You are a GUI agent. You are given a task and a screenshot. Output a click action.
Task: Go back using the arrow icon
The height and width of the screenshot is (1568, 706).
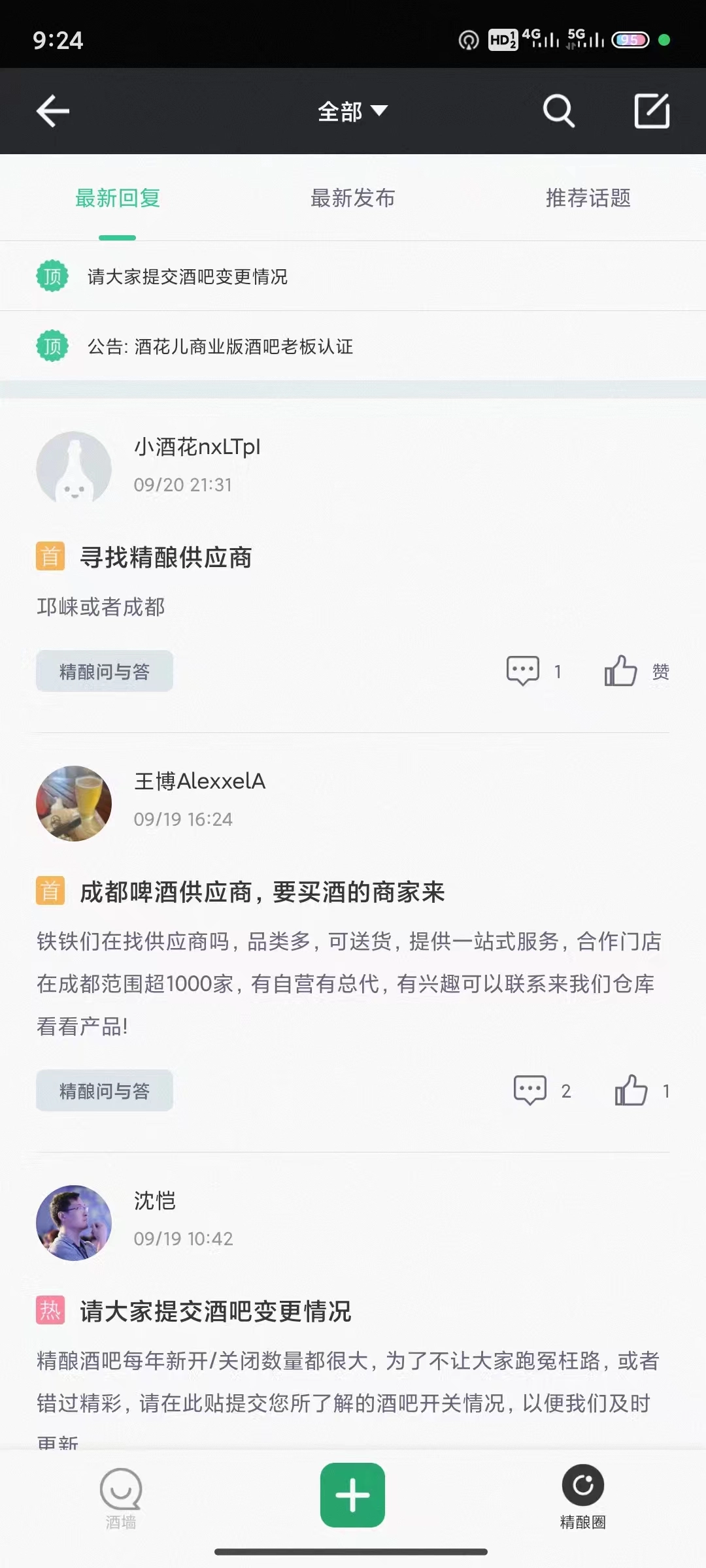[53, 110]
